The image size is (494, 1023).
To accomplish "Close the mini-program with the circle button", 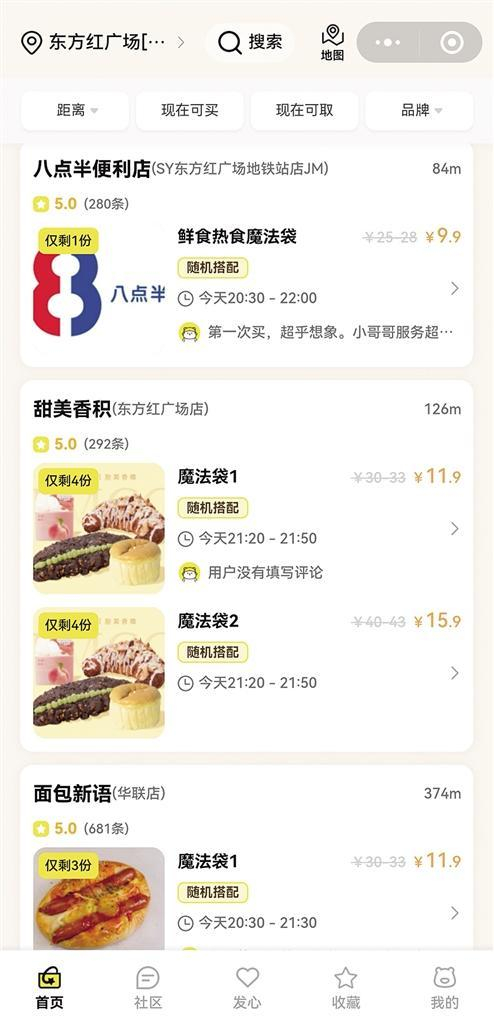I will [x=452, y=42].
